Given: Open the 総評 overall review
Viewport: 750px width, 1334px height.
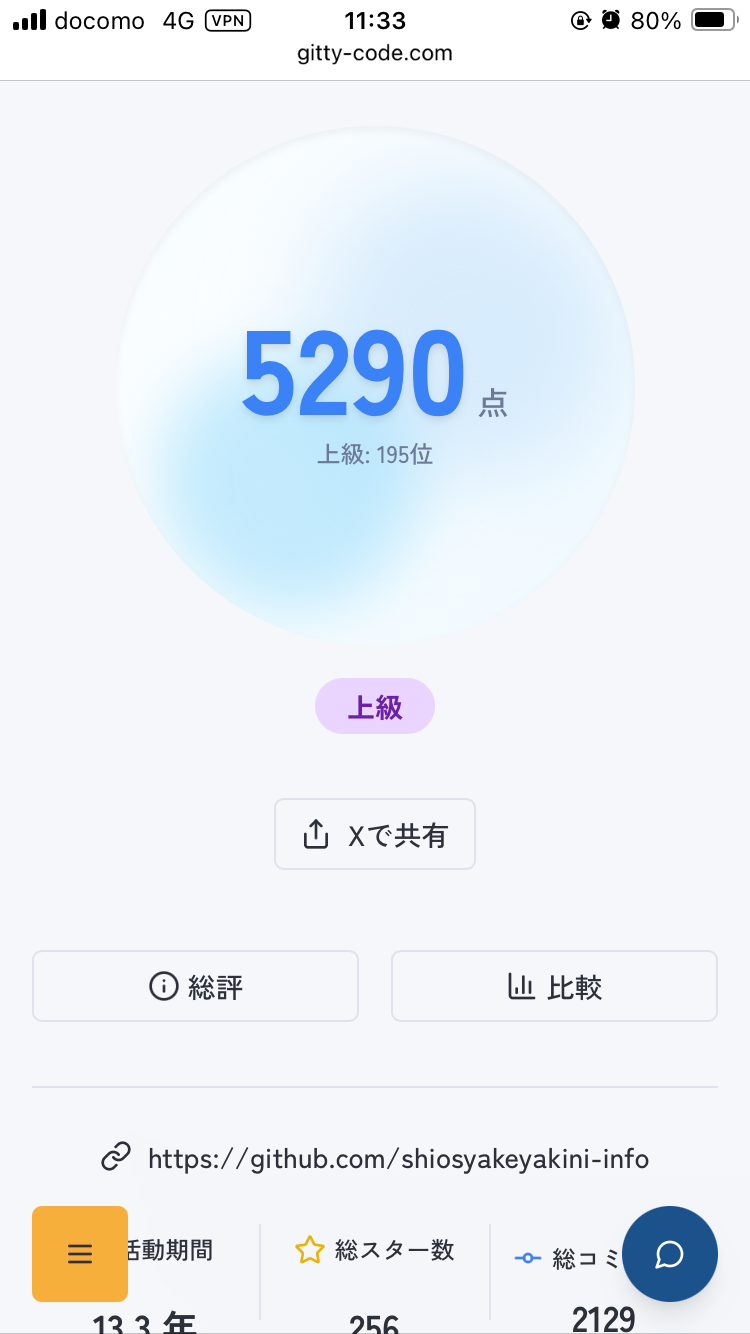Looking at the screenshot, I should tap(195, 987).
